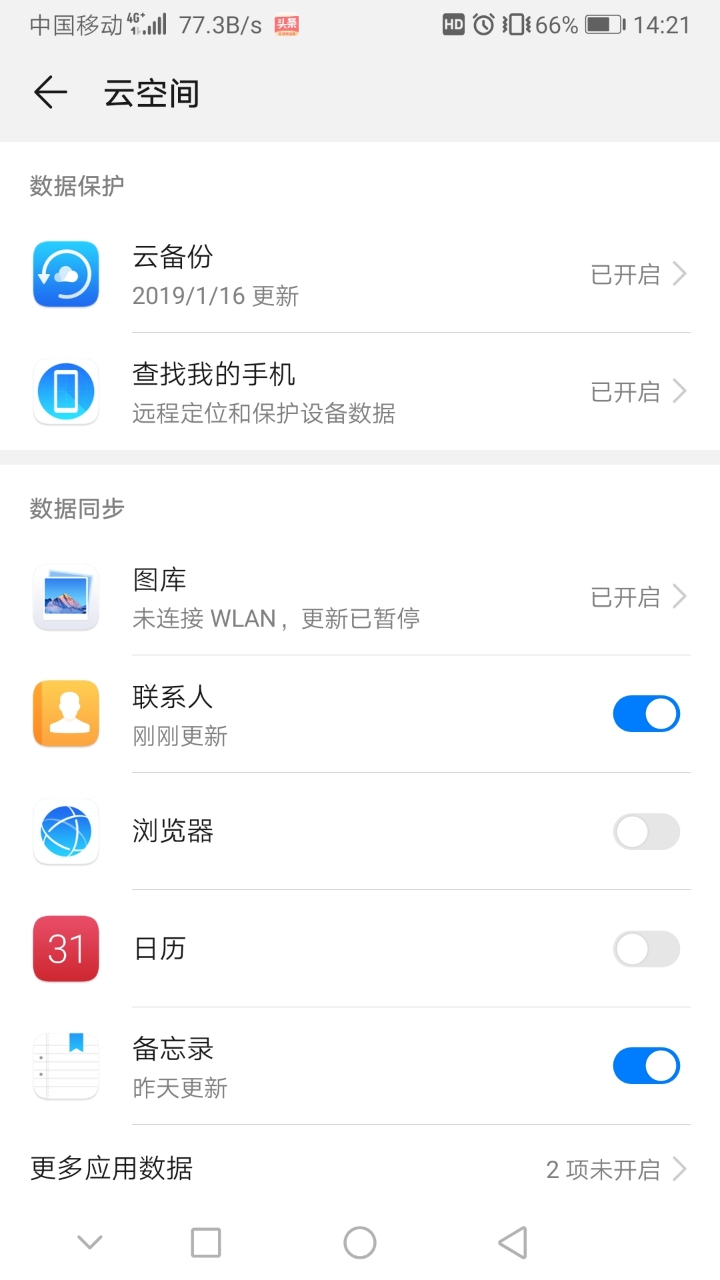Screen dimensions: 720x1280
Task: Select the 日历 calendar icon
Action: click(66, 948)
